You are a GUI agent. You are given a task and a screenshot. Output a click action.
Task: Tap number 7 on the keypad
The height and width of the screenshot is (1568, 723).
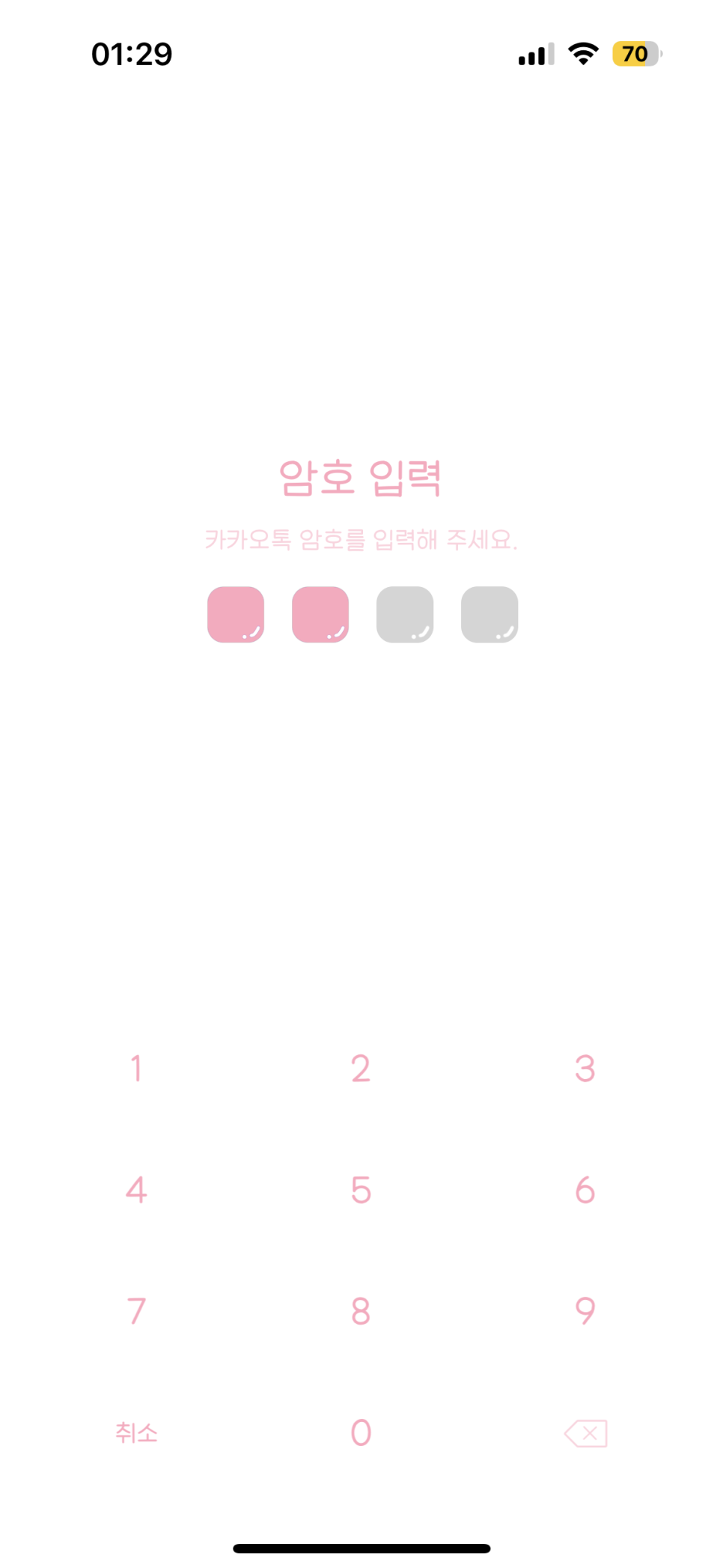click(x=136, y=1311)
